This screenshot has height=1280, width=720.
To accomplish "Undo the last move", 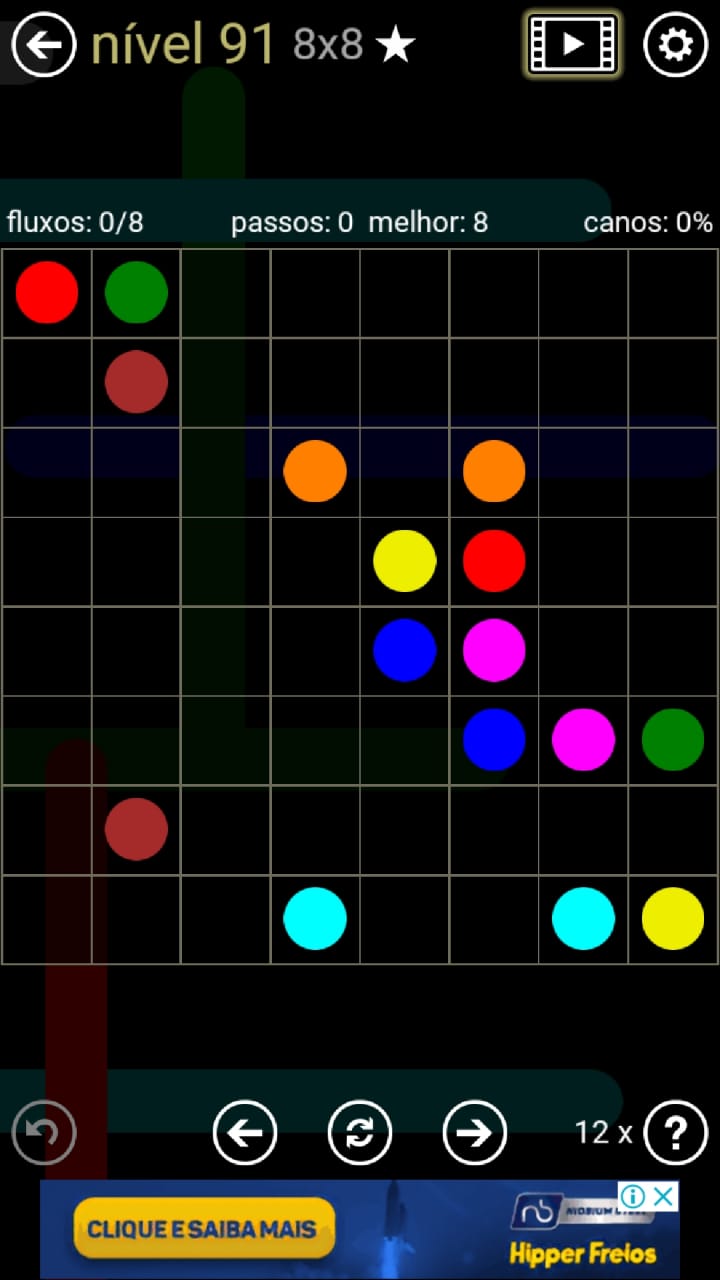I will 44,1133.
